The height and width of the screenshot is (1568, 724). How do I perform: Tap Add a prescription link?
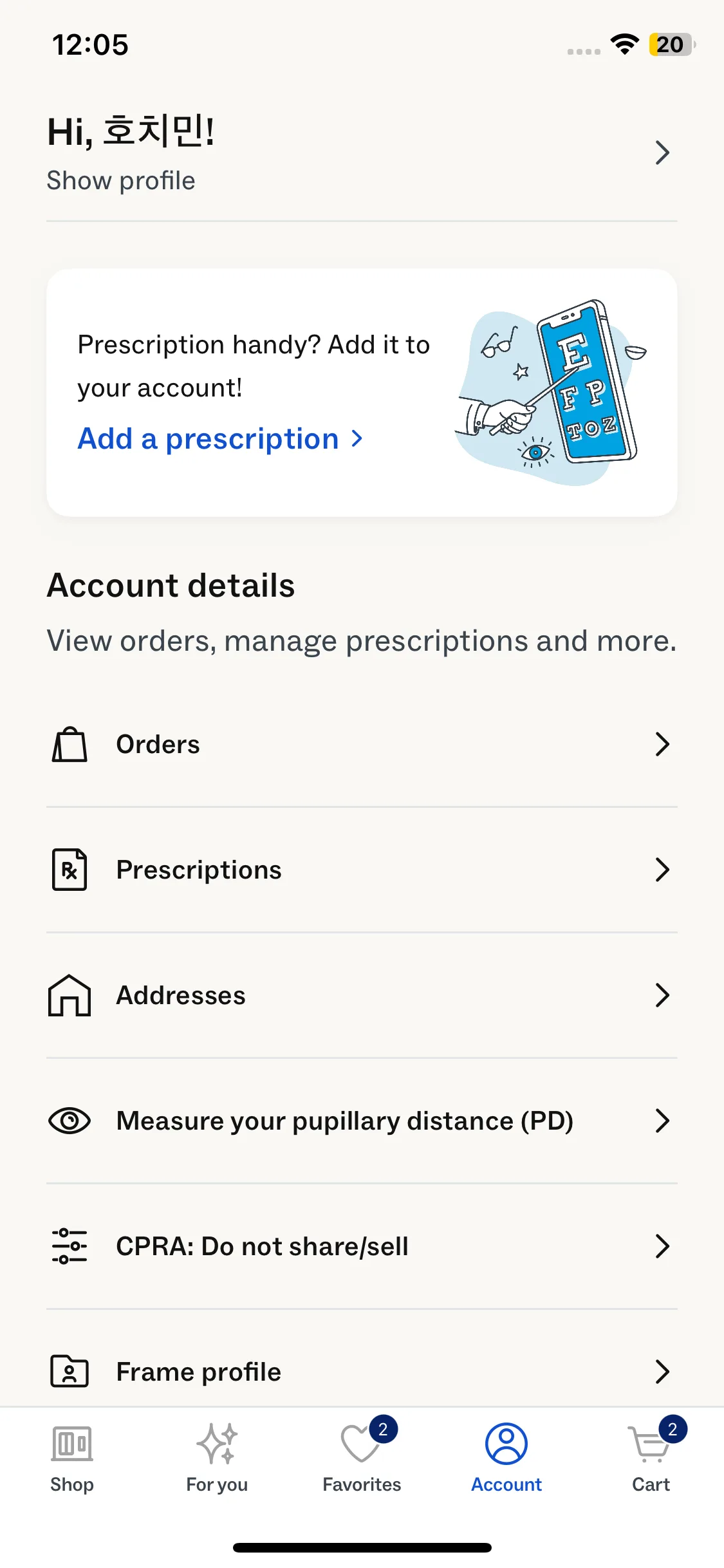220,439
